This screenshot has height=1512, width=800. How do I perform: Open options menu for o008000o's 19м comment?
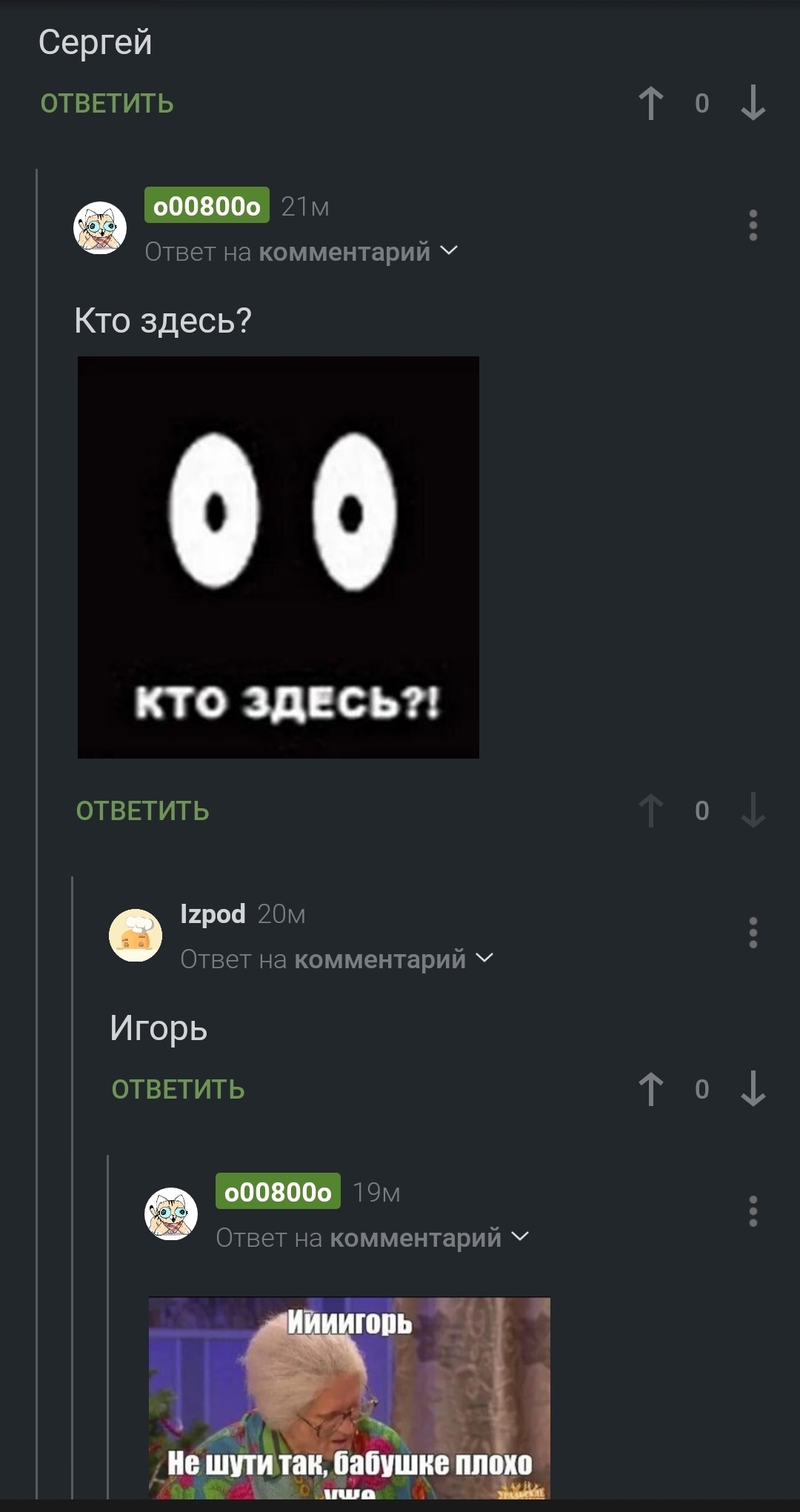[753, 1211]
